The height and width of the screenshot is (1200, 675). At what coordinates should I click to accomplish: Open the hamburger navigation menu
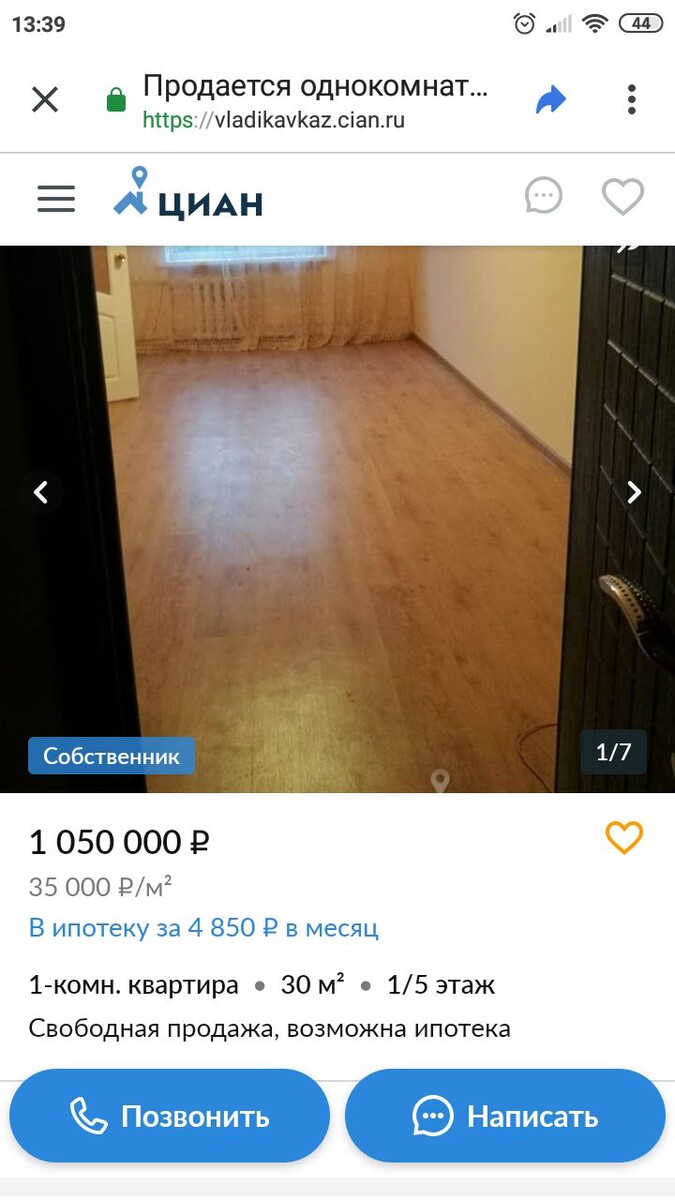(x=56, y=198)
